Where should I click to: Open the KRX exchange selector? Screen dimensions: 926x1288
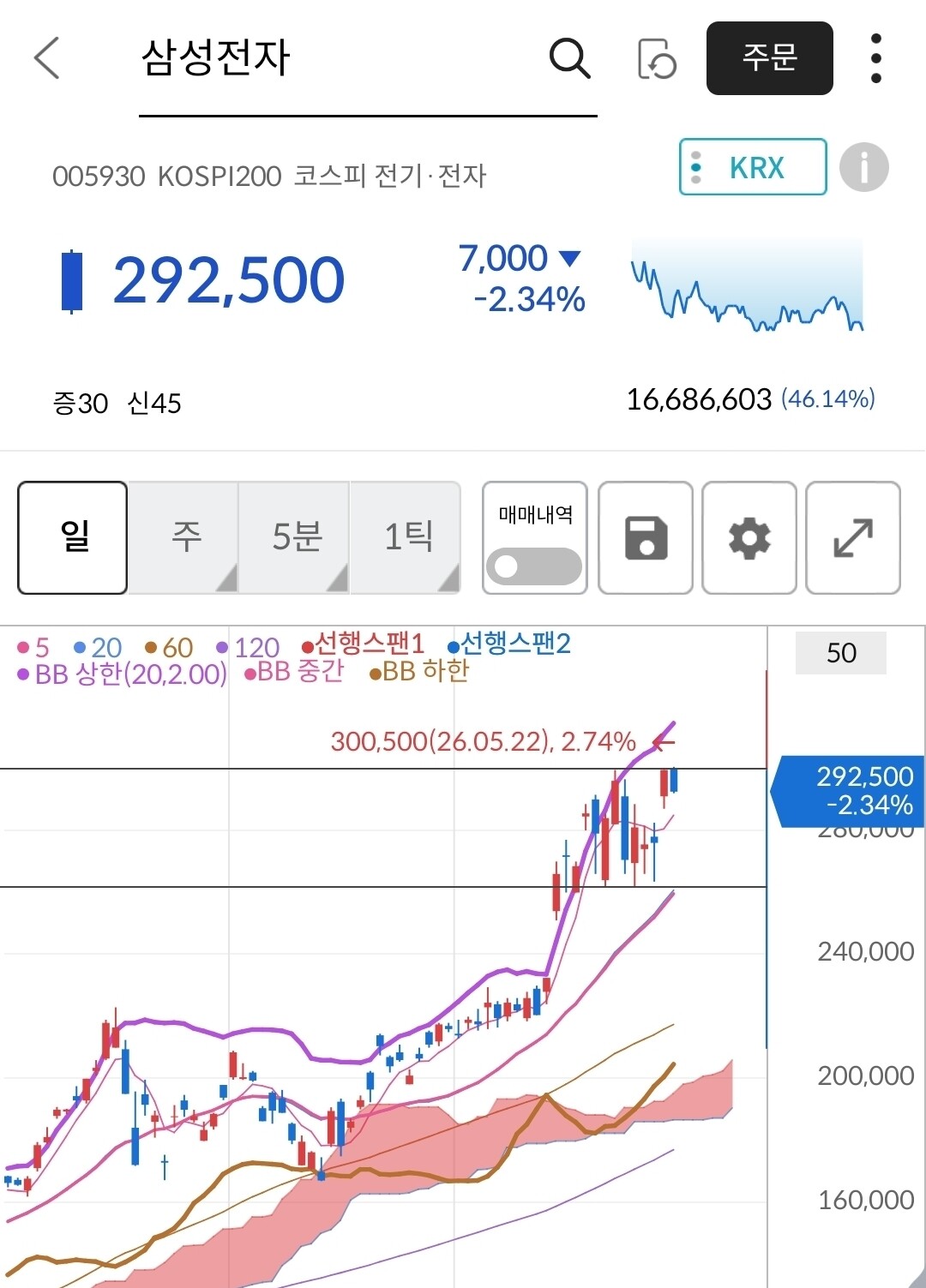click(753, 167)
